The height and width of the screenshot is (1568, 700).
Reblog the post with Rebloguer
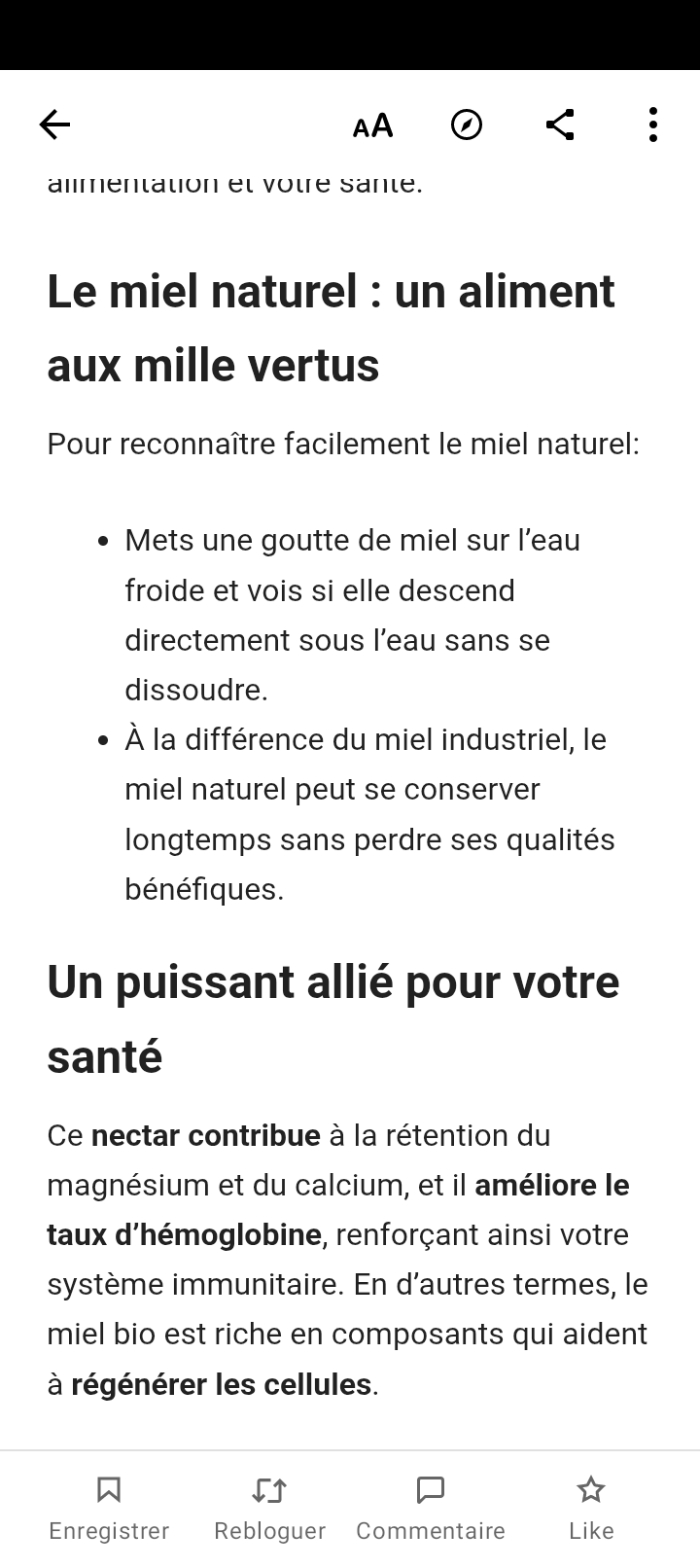269,1508
